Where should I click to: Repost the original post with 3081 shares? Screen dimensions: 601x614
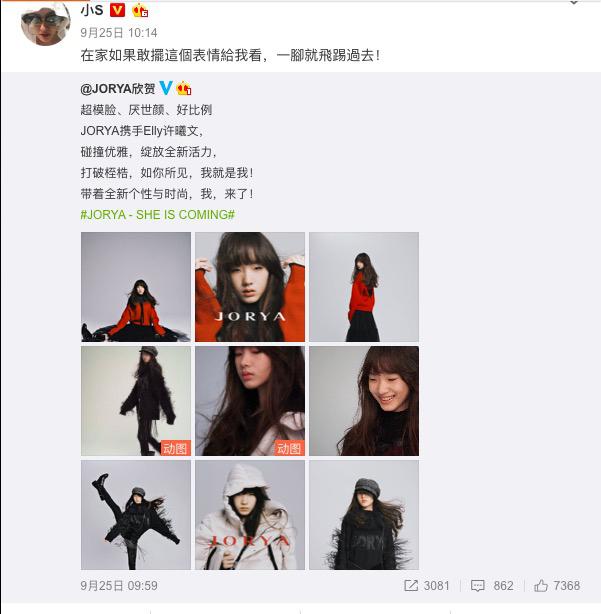tap(426, 586)
